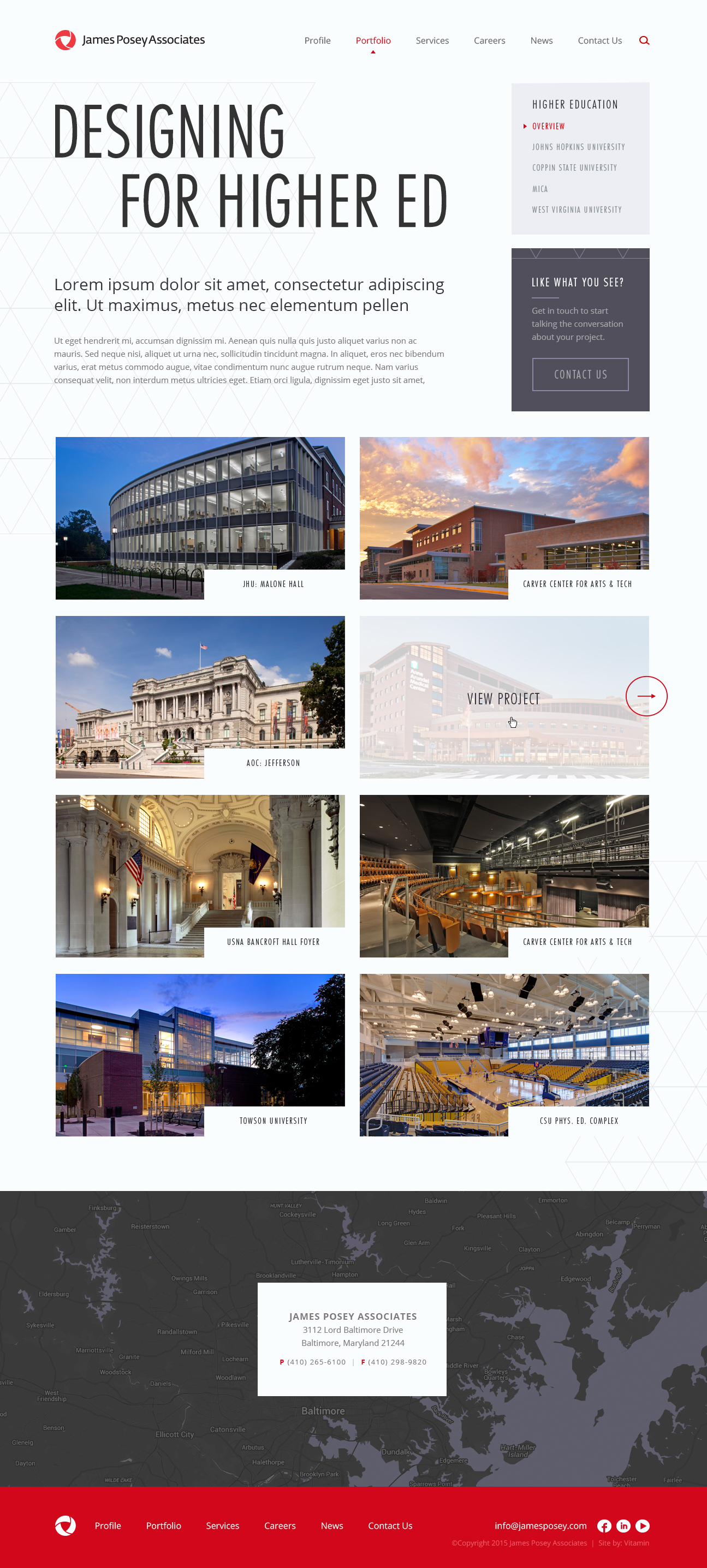The width and height of the screenshot is (707, 1568).
Task: Open MICA in the Higher Education list
Action: click(539, 189)
